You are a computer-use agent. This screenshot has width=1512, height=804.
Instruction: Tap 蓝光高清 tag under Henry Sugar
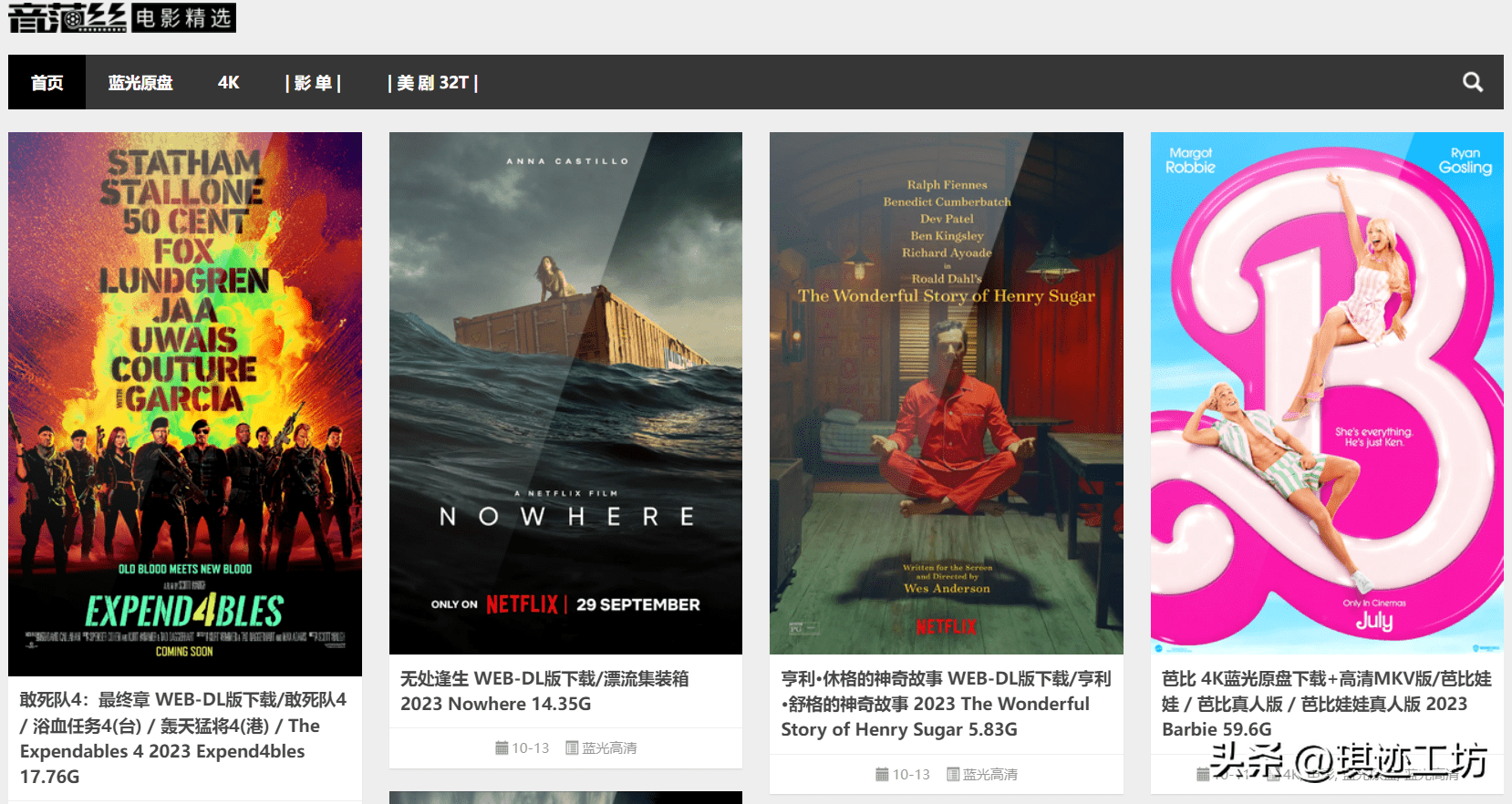click(989, 775)
